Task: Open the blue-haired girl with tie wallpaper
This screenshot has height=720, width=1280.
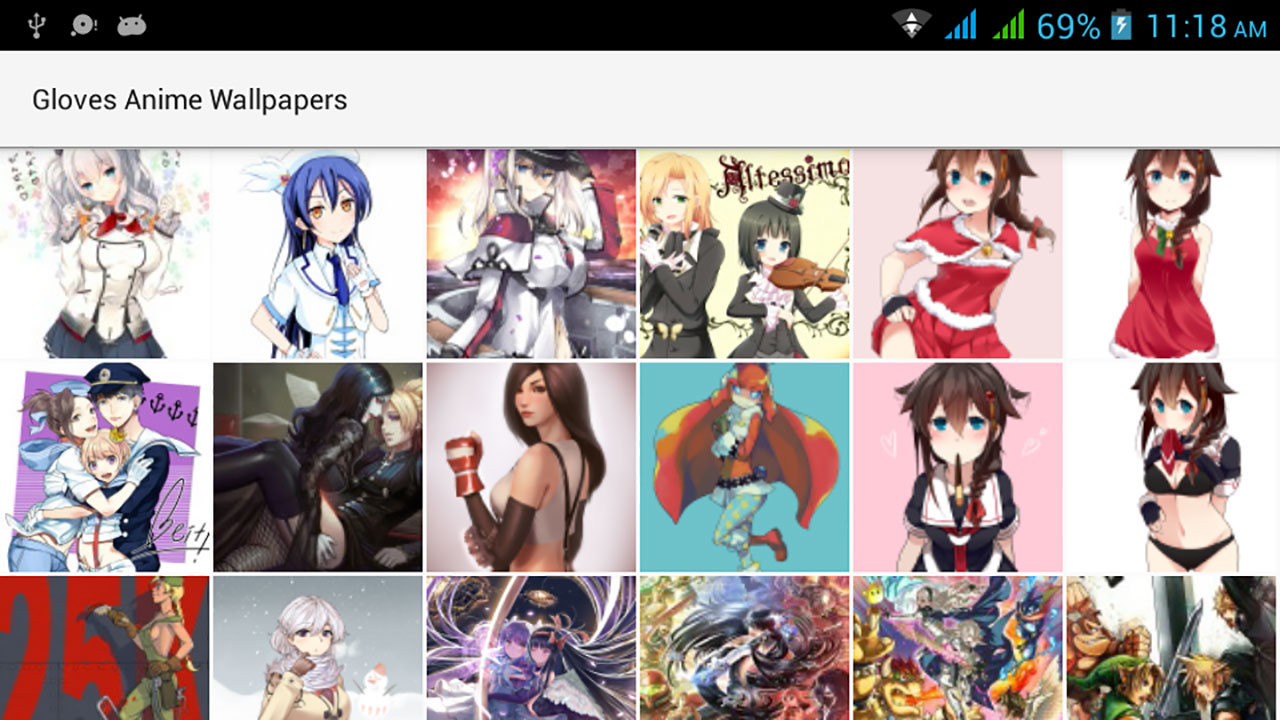Action: 318,253
